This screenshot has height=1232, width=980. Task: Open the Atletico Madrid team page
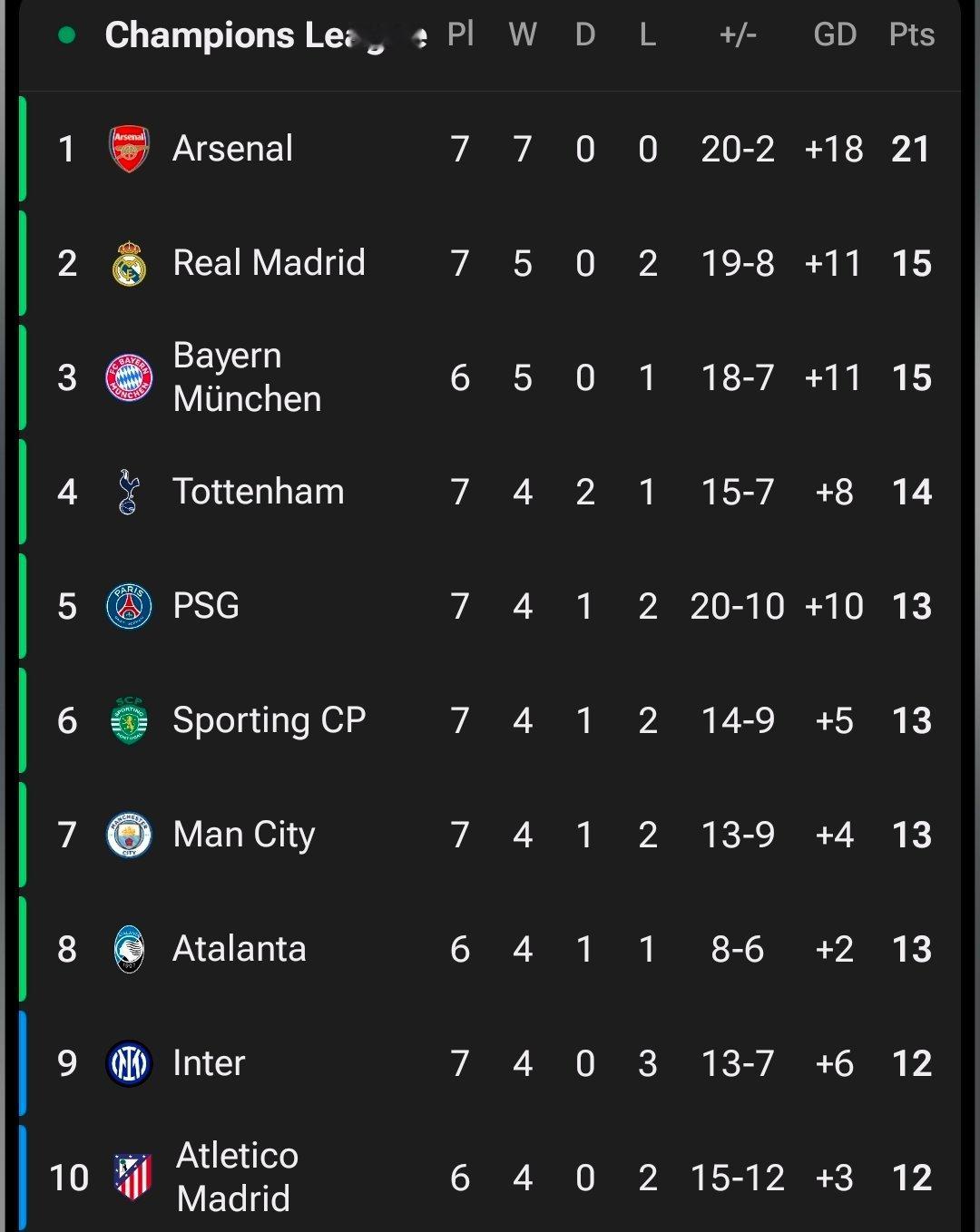pyautogui.click(x=235, y=1177)
